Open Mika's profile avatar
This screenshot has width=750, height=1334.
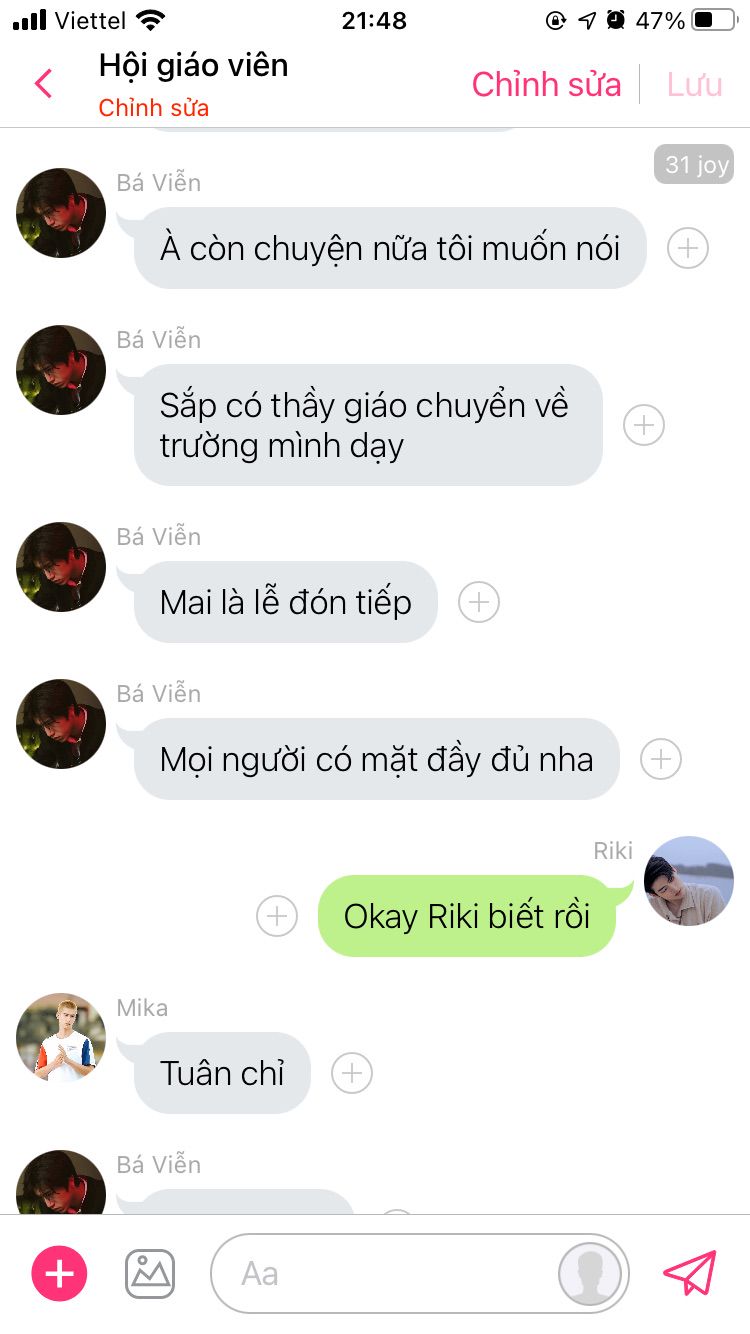(x=61, y=1038)
